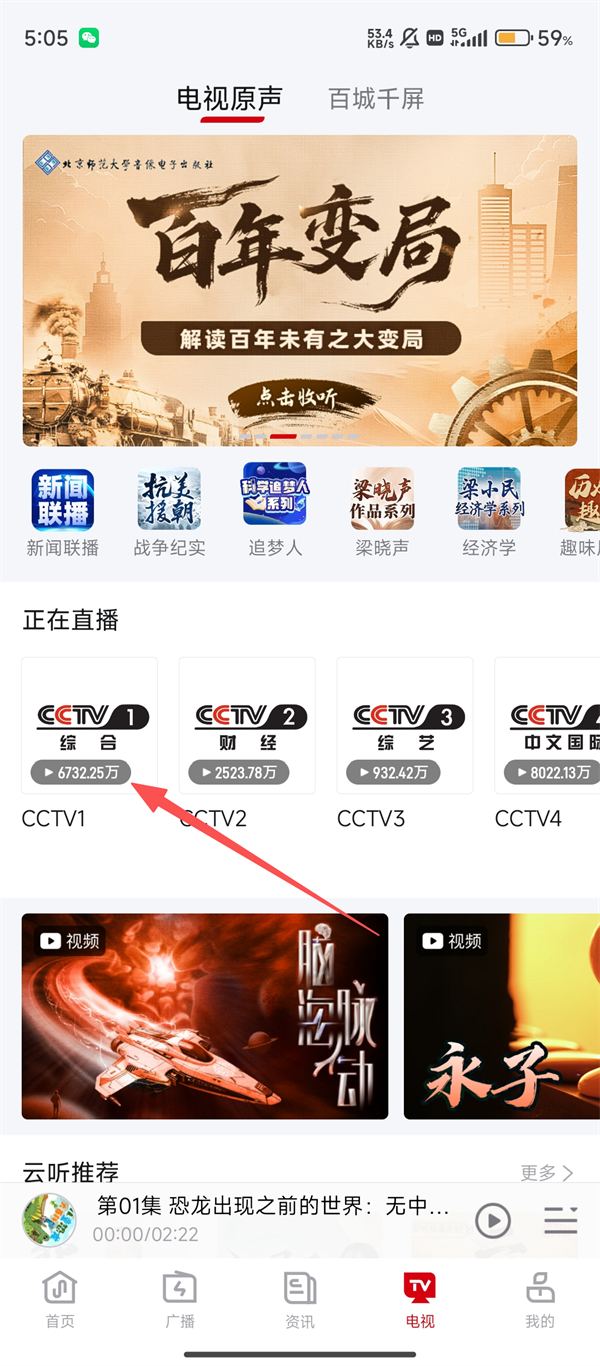Select the 电视原声 tab
Screen dimensions: 600x1366
coord(230,99)
